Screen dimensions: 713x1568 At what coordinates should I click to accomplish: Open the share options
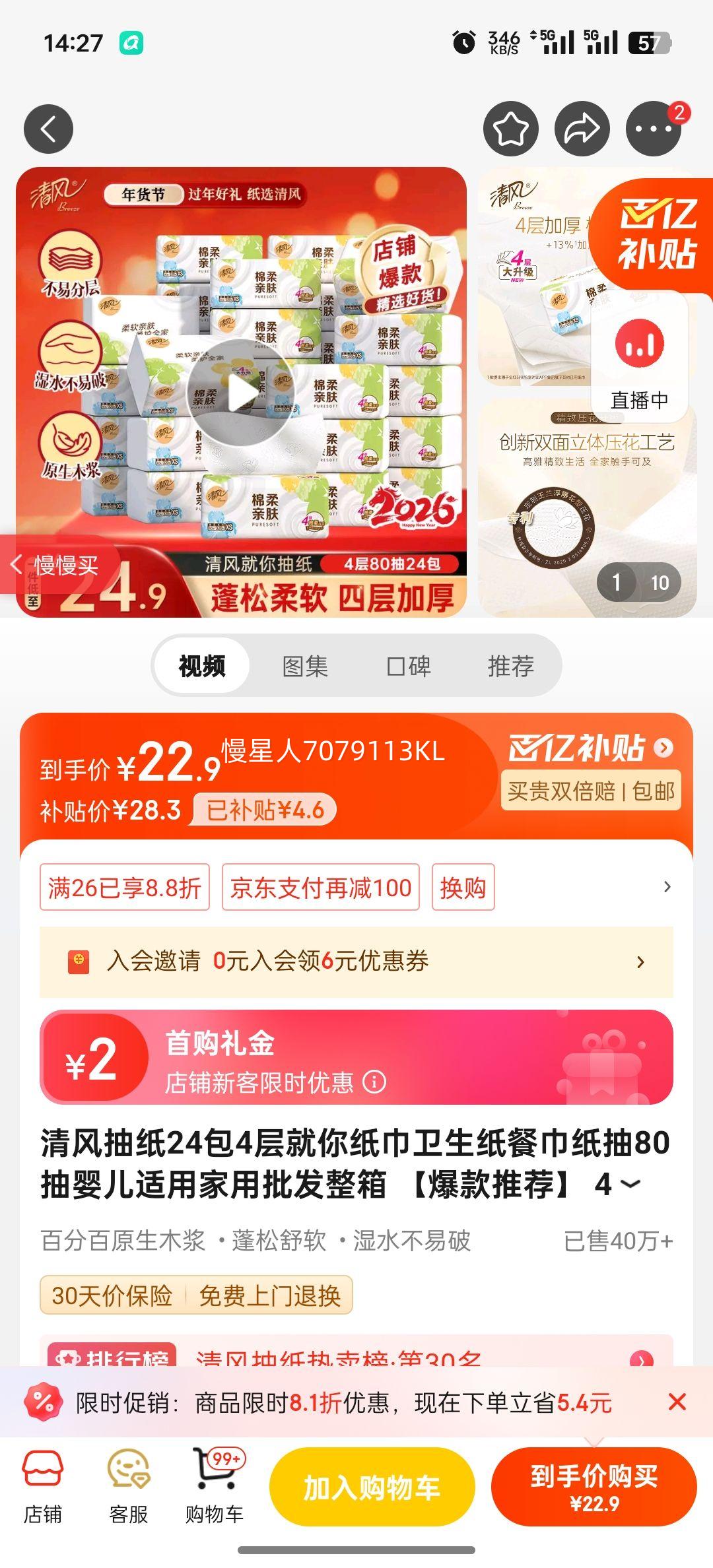[x=581, y=129]
